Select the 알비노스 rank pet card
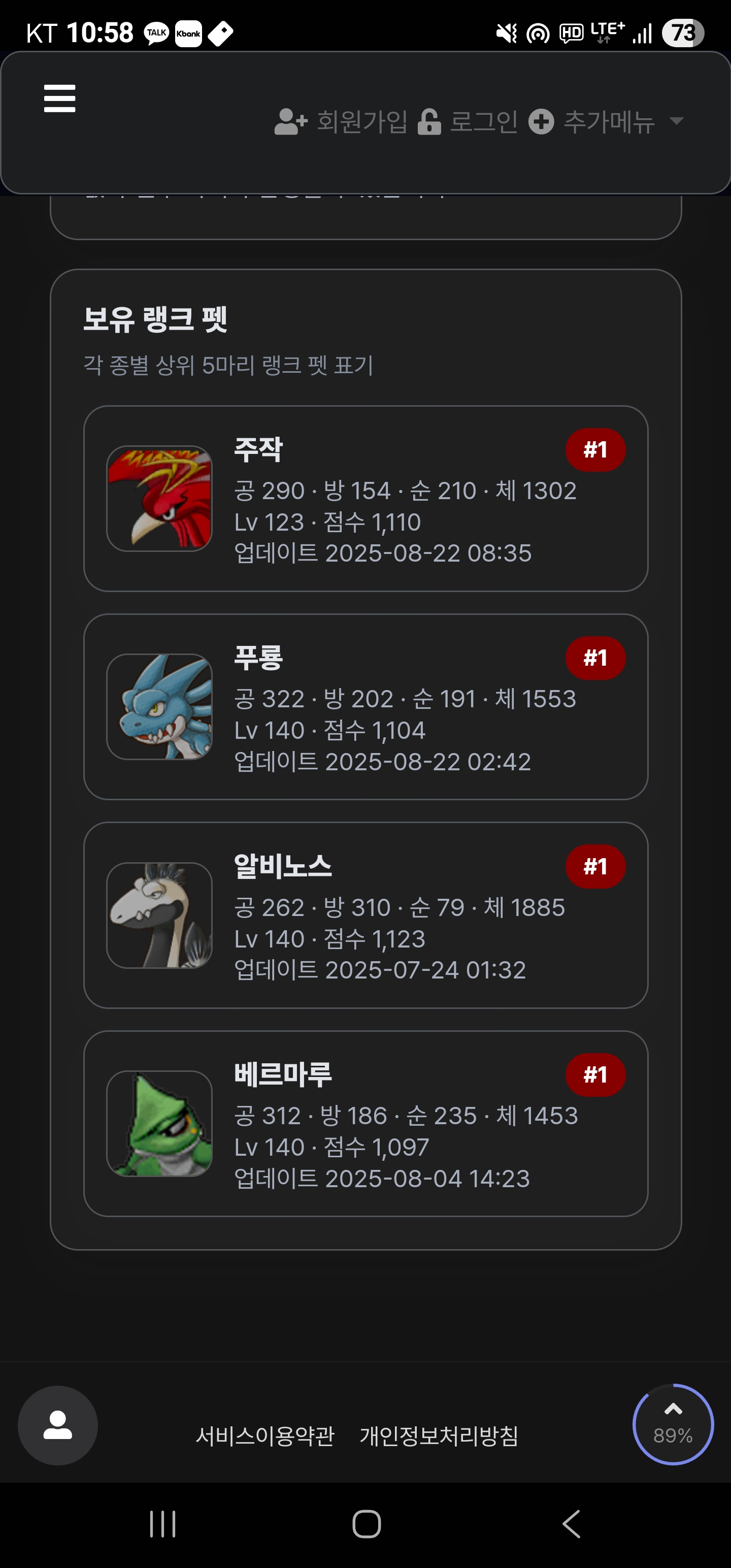 click(365, 915)
